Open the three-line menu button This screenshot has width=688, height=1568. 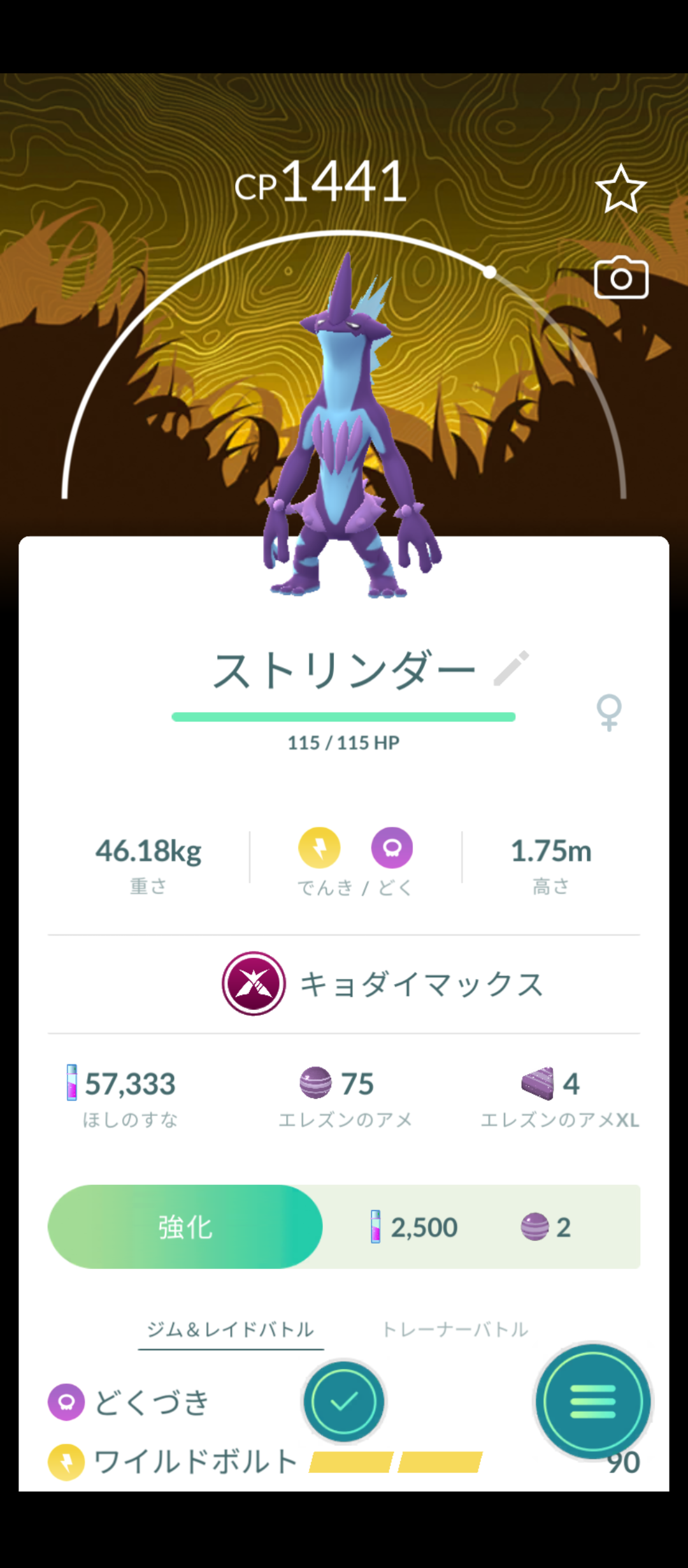(x=593, y=1401)
